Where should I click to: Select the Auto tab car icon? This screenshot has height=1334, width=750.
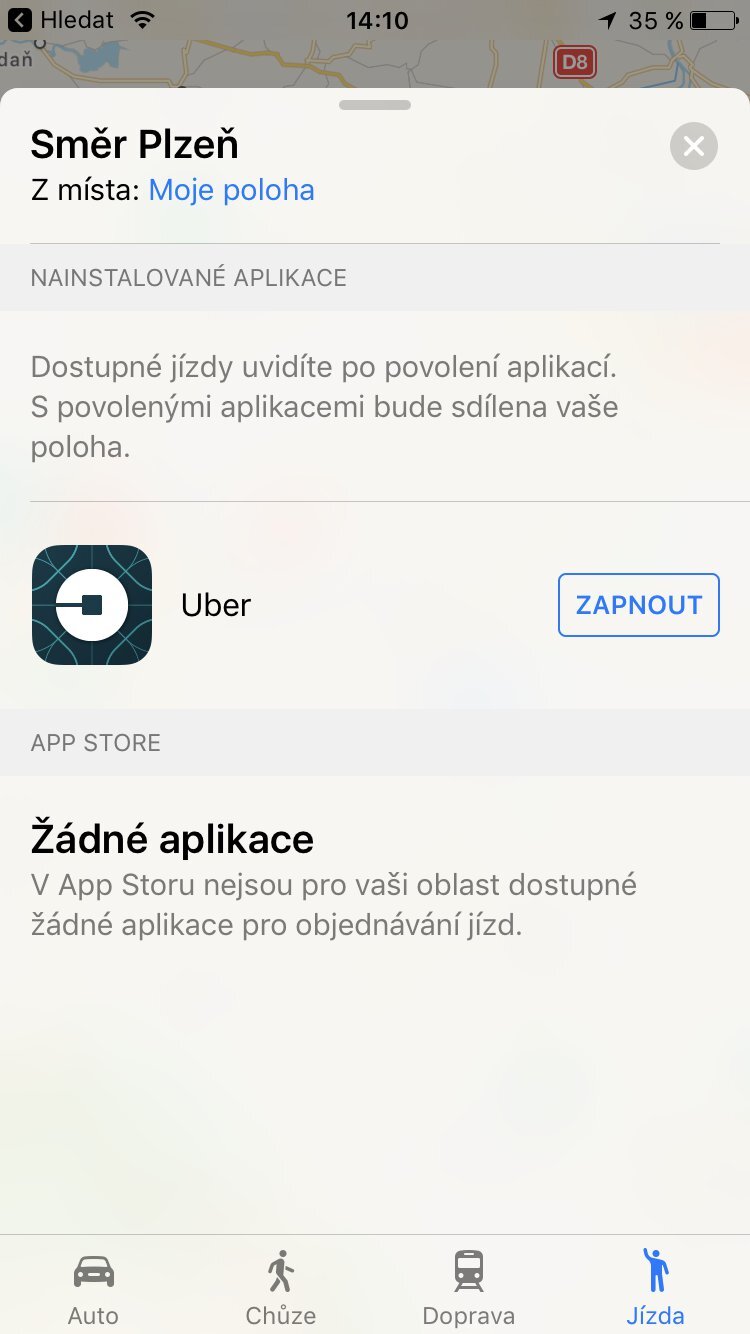(x=93, y=1272)
